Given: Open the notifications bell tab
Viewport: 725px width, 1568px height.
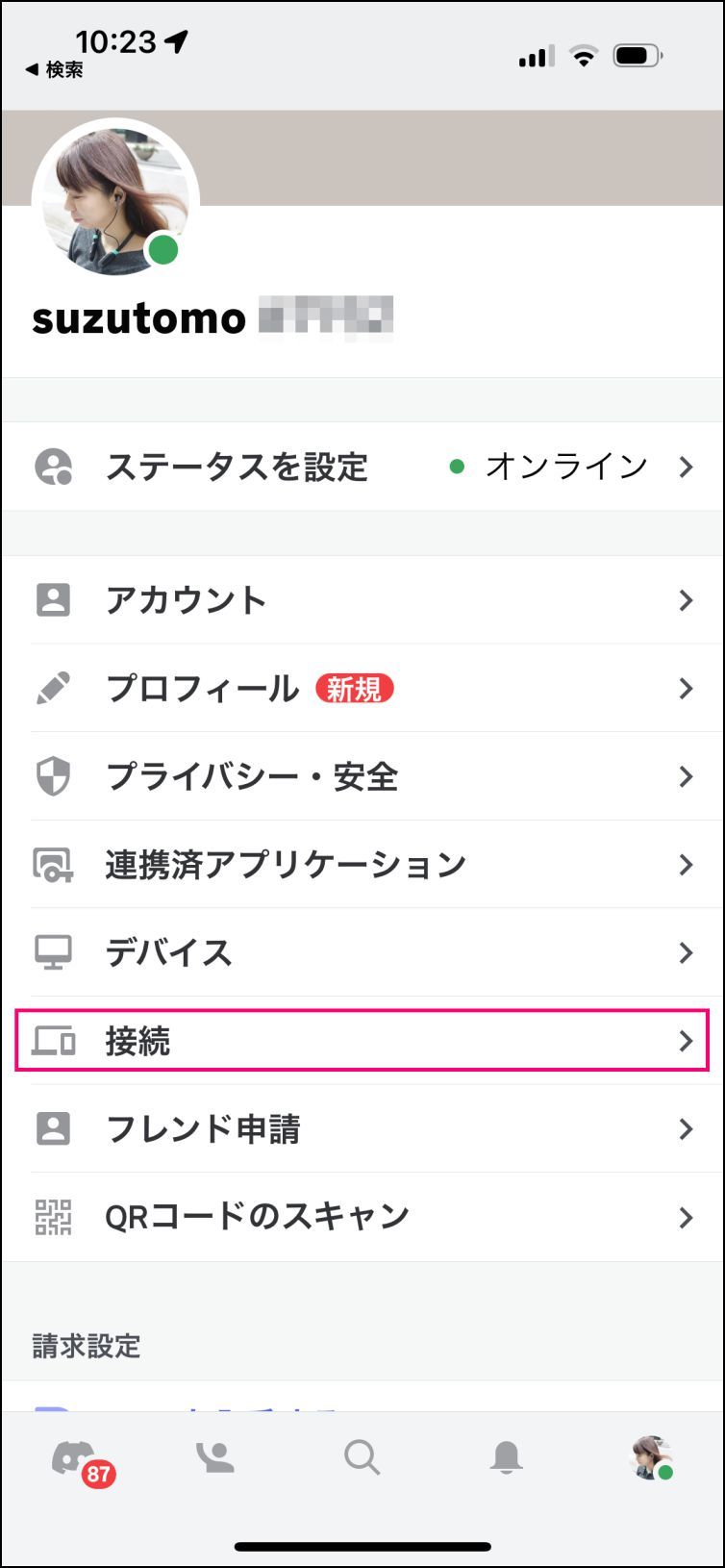Looking at the screenshot, I should tap(507, 1458).
